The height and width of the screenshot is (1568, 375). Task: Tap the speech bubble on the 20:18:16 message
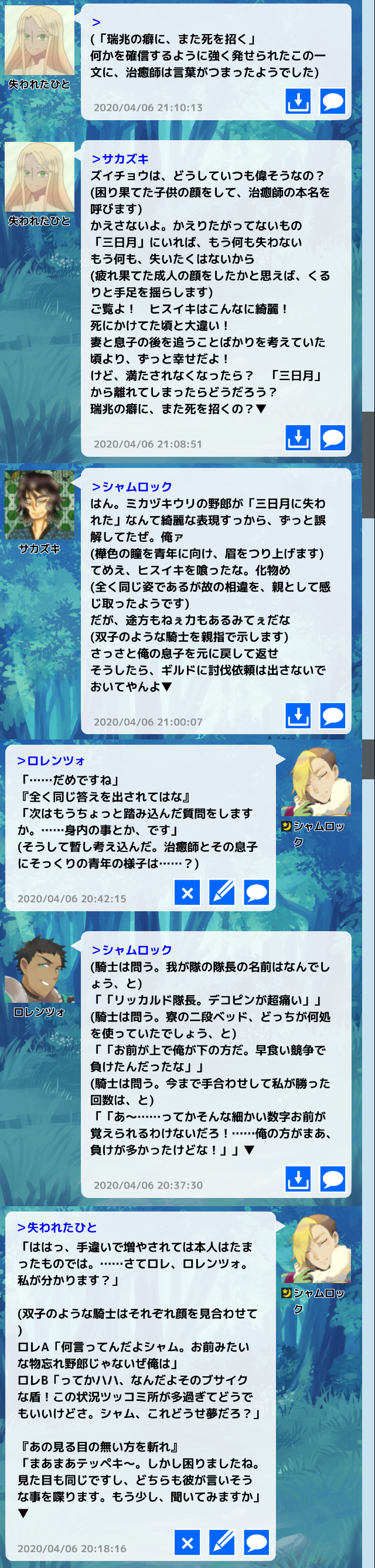(257, 1542)
